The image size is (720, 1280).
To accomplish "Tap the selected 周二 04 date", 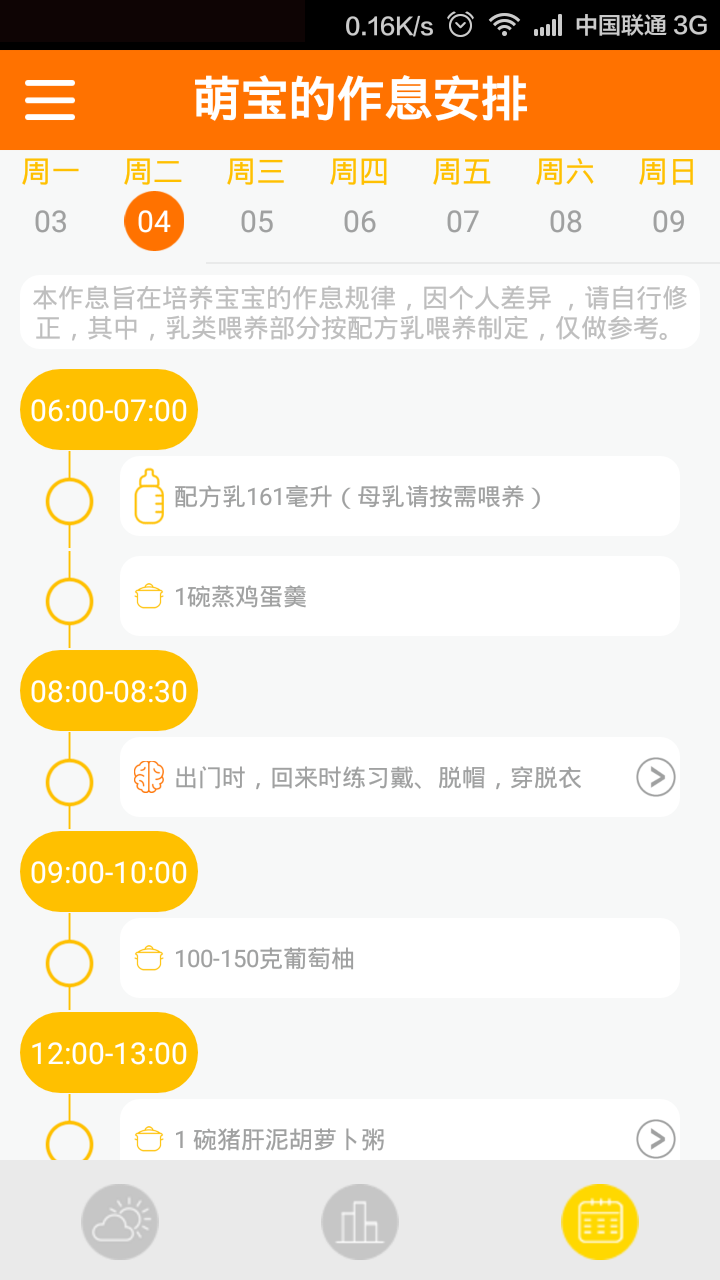I will pyautogui.click(x=154, y=221).
